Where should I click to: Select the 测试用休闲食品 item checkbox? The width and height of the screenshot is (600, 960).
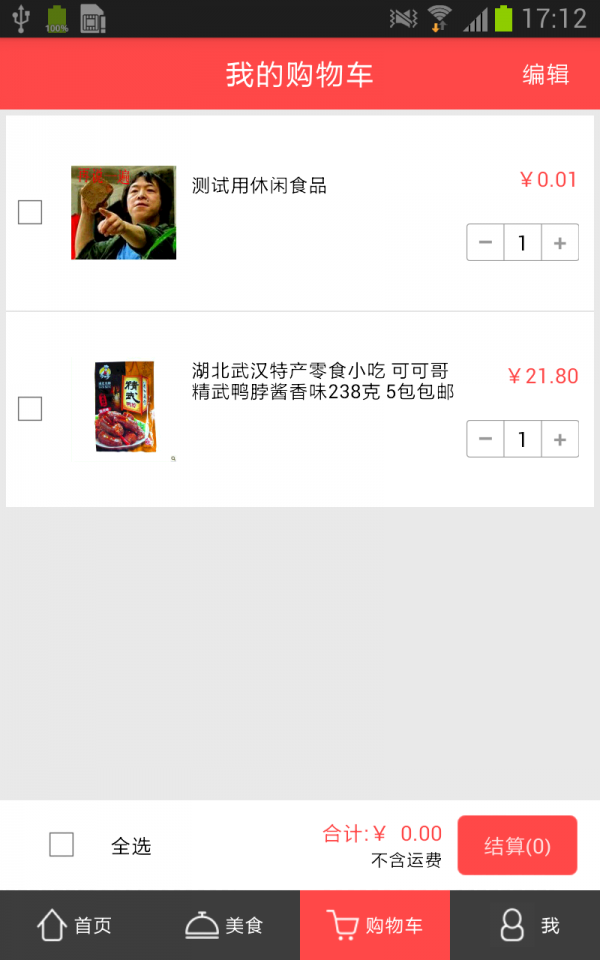[30, 212]
